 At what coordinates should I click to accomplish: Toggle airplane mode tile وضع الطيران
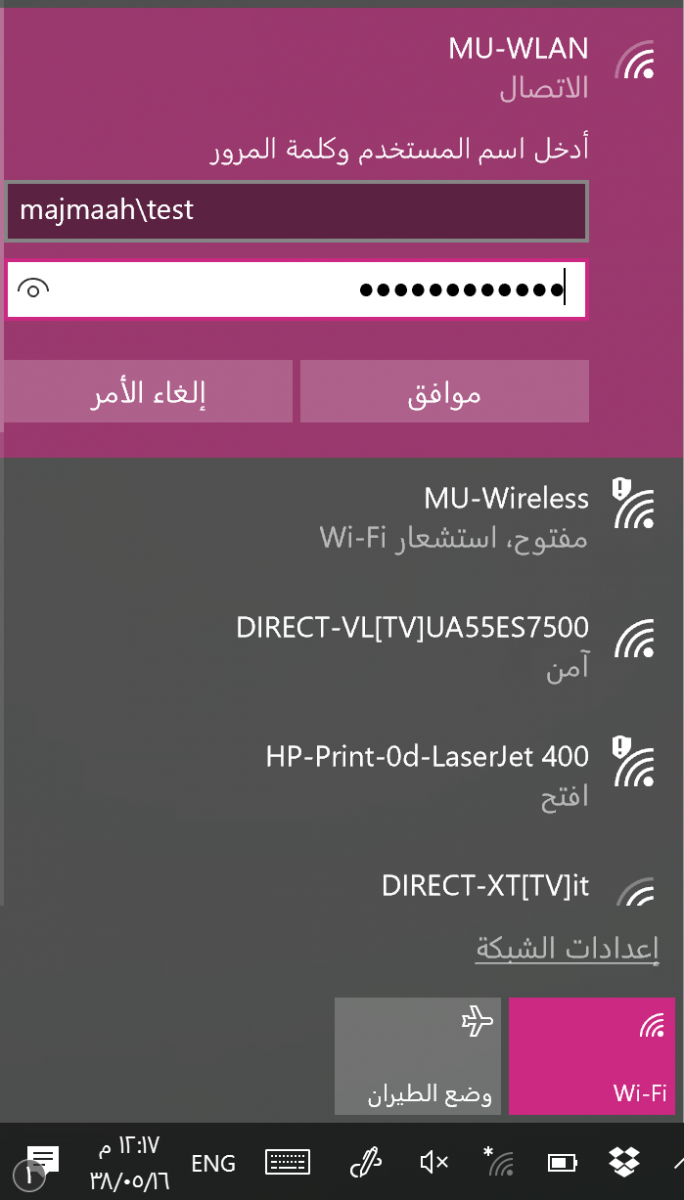[417, 1055]
